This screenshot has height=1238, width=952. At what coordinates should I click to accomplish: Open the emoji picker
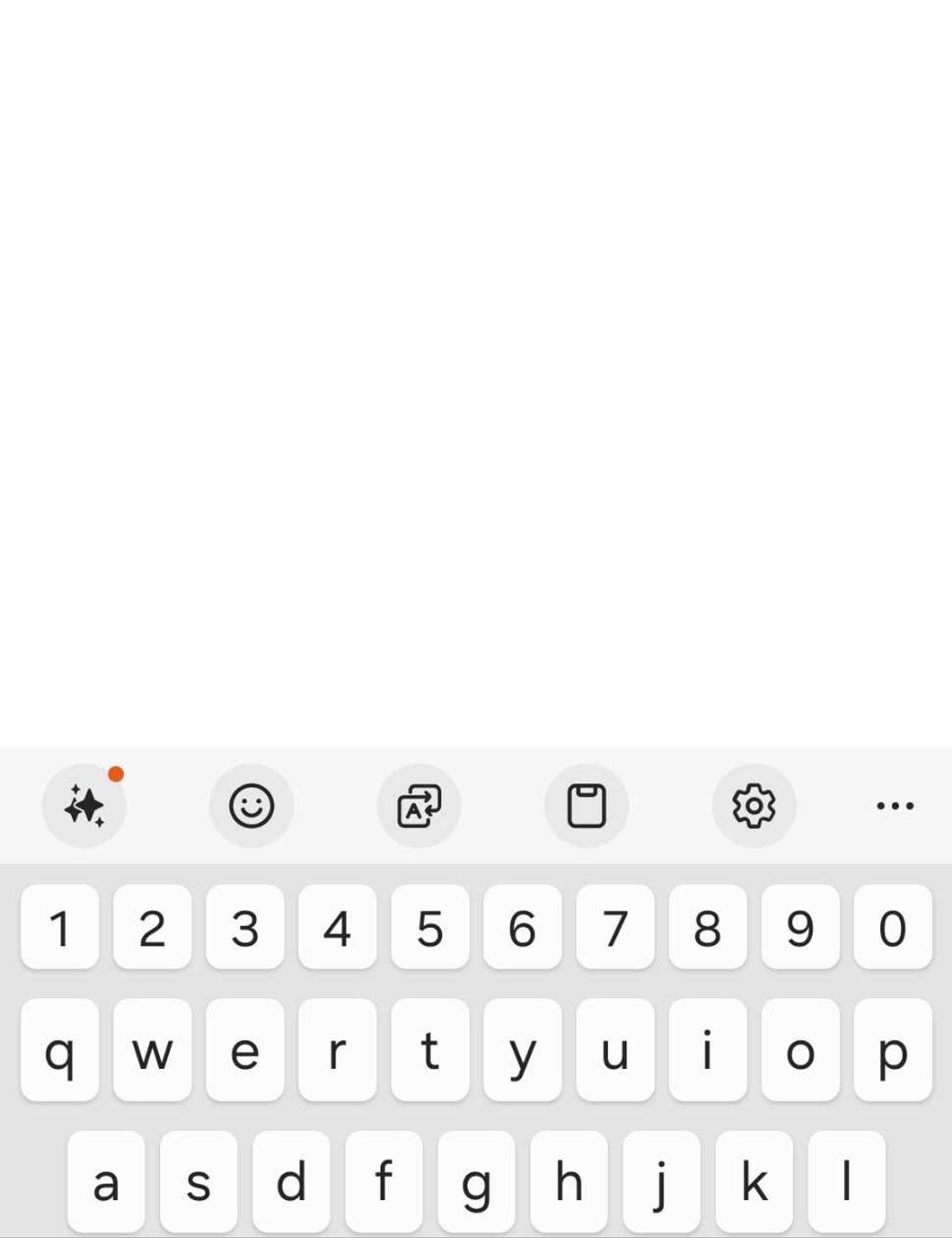(252, 806)
